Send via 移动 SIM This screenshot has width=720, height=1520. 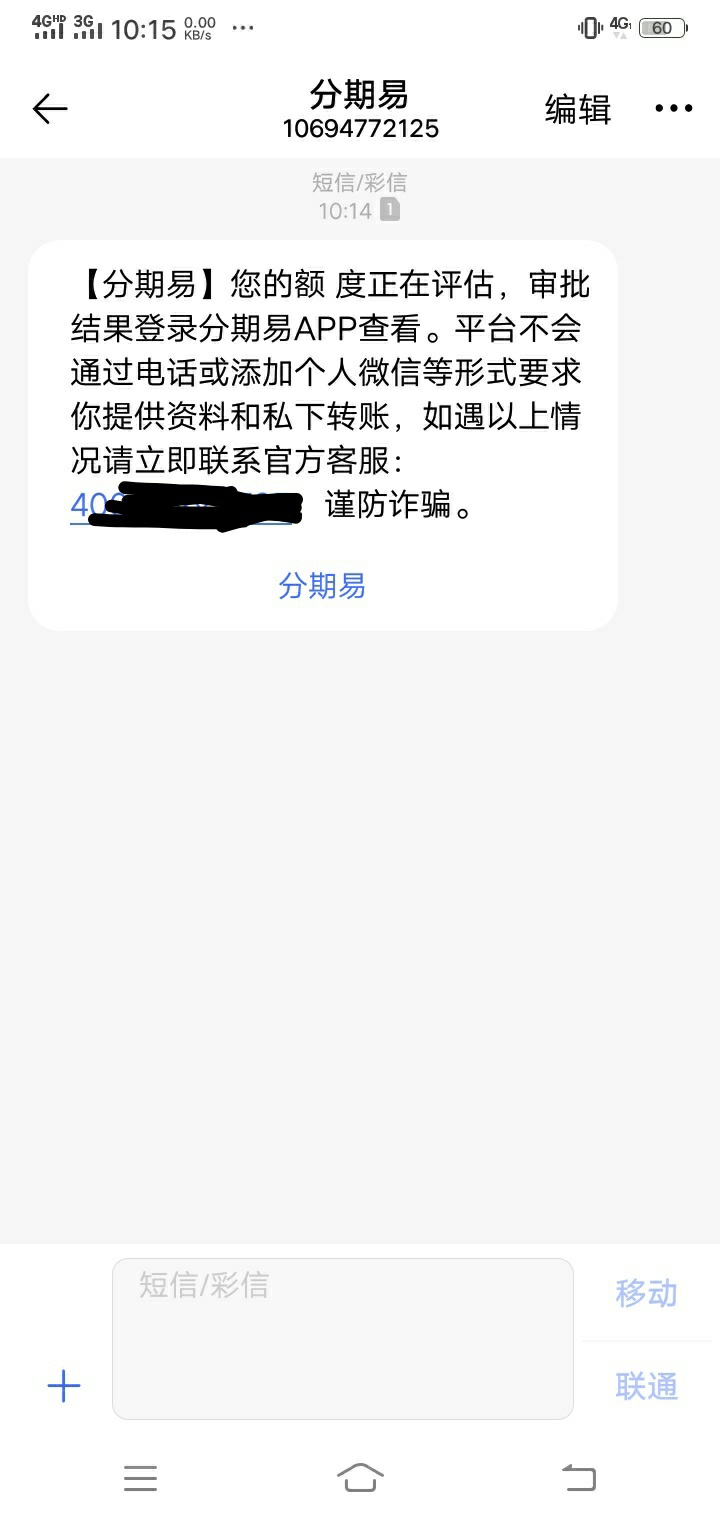click(x=646, y=1293)
